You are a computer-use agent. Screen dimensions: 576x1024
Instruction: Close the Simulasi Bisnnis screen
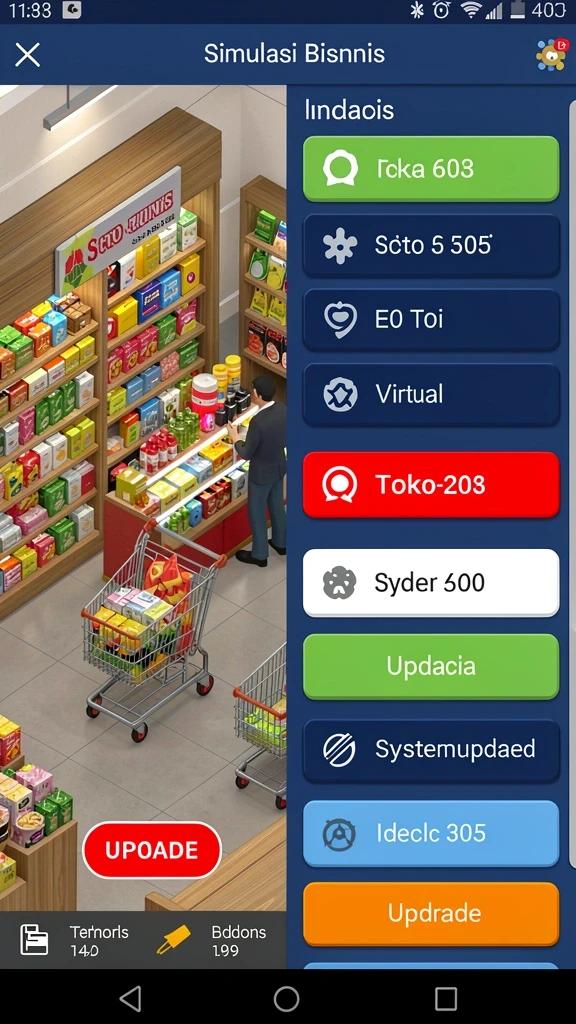coord(27,55)
